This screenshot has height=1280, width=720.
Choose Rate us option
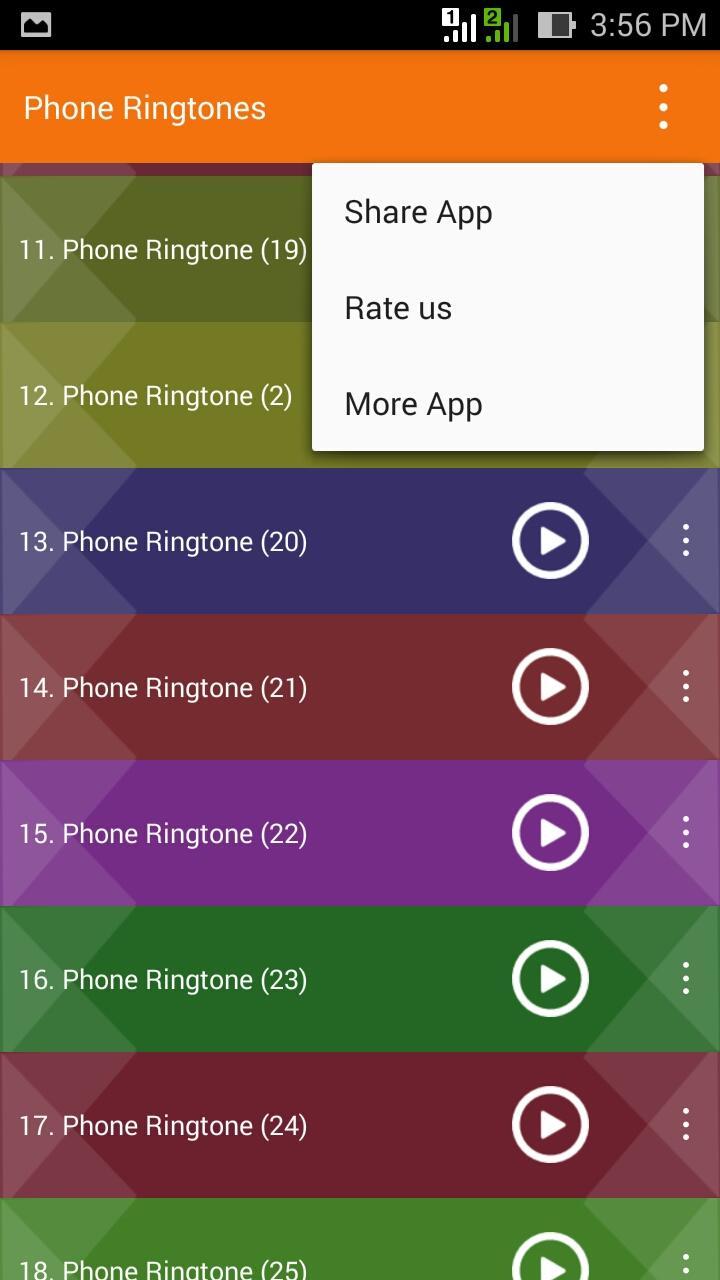(x=398, y=308)
